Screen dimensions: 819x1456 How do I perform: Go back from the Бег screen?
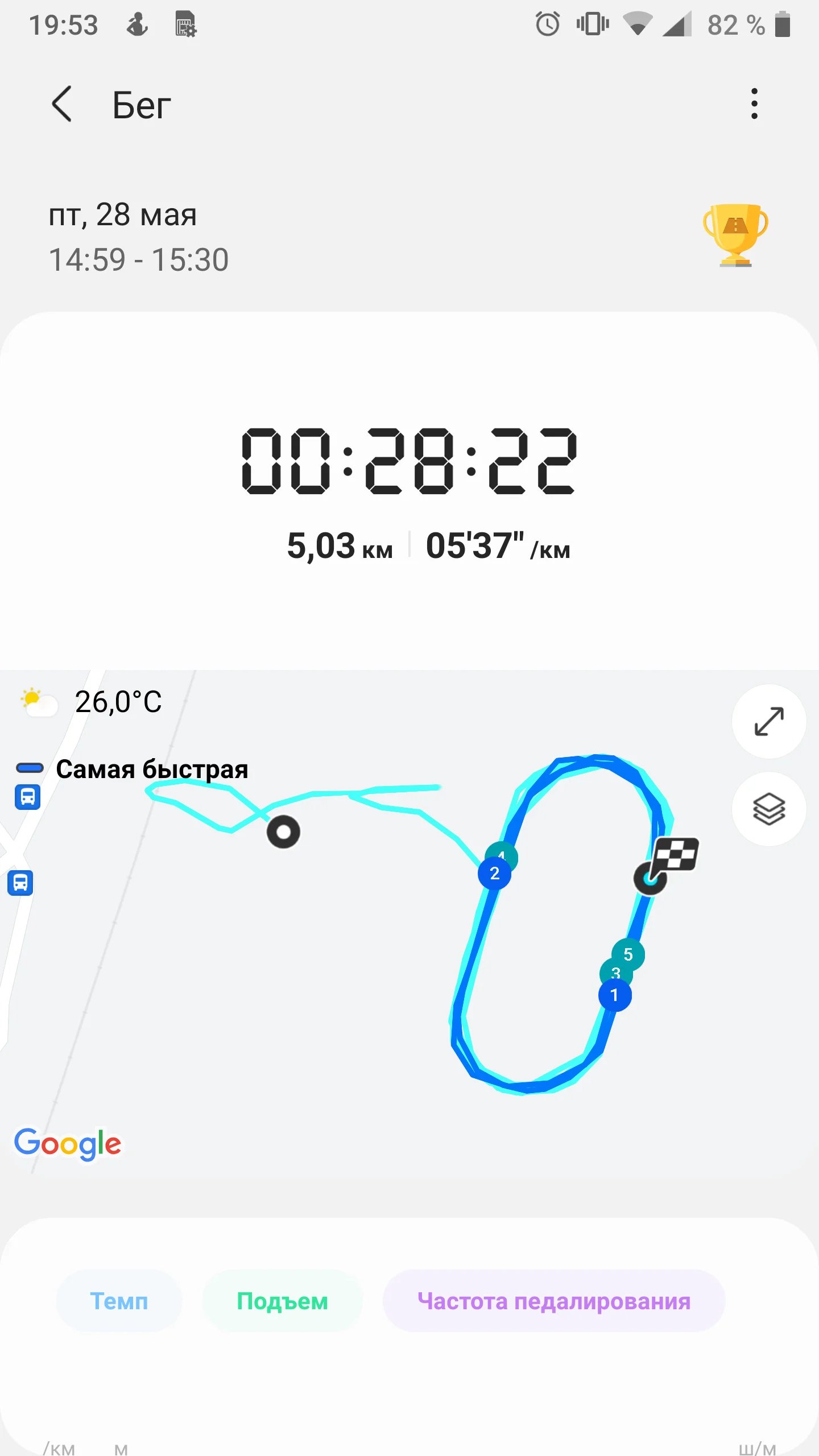click(x=62, y=104)
